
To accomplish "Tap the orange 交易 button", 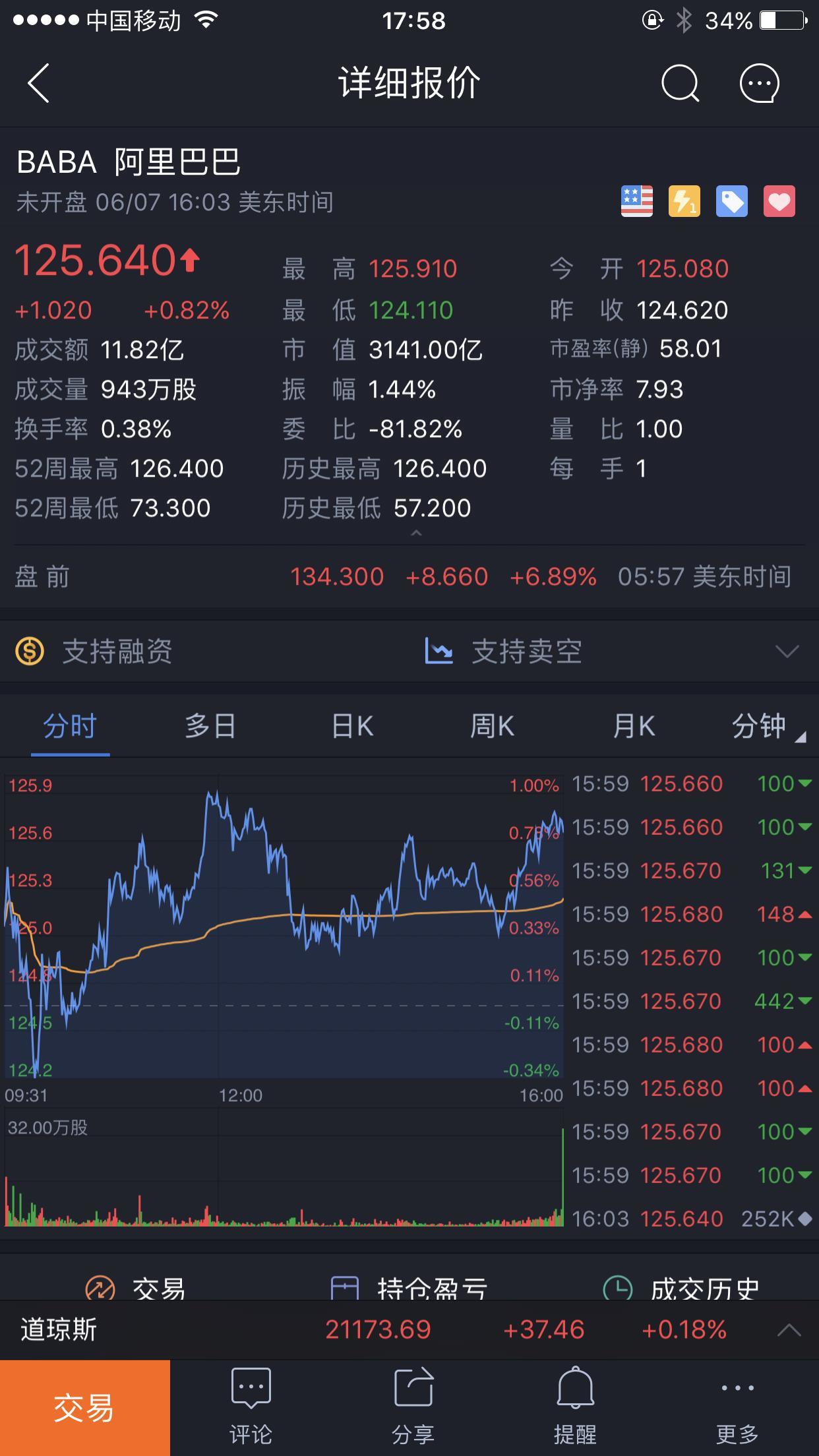I will click(x=85, y=1408).
